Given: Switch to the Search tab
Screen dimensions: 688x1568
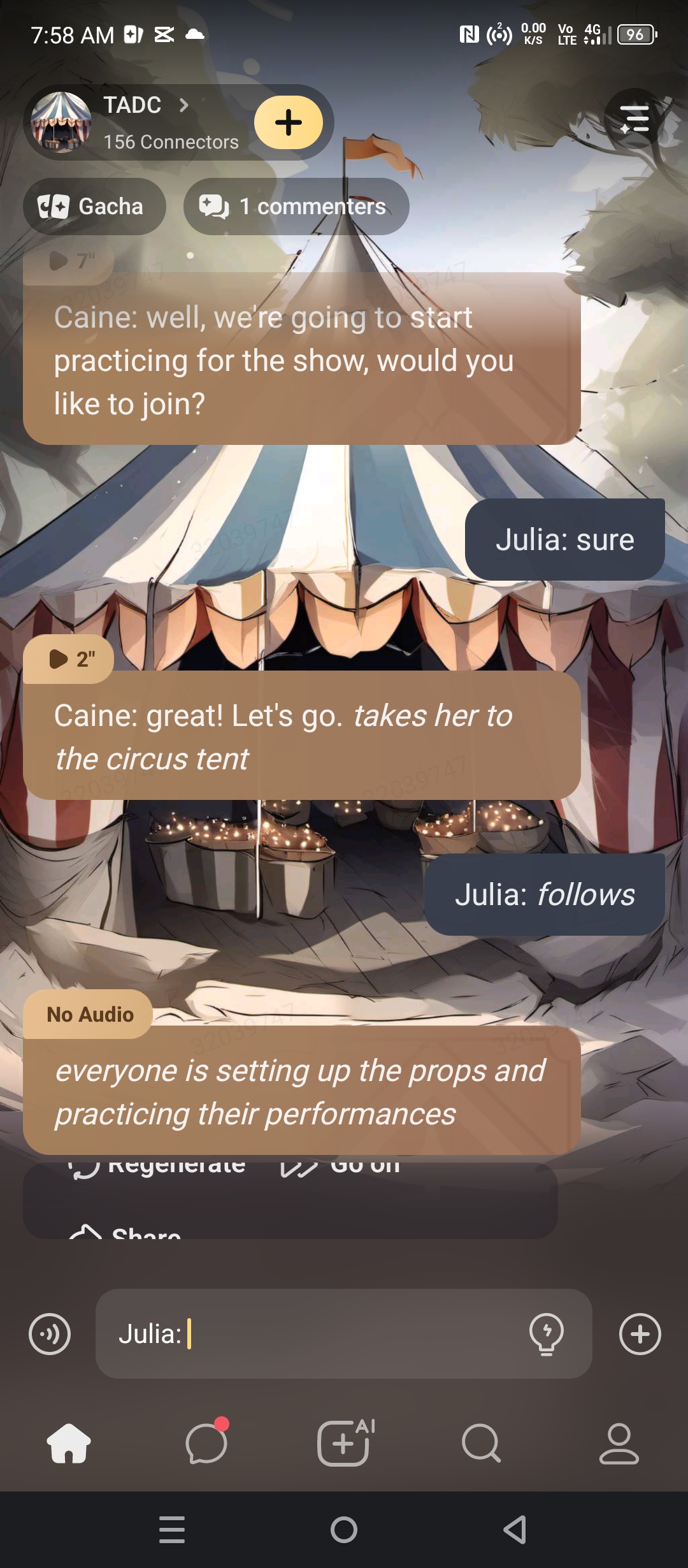Looking at the screenshot, I should (482, 1443).
